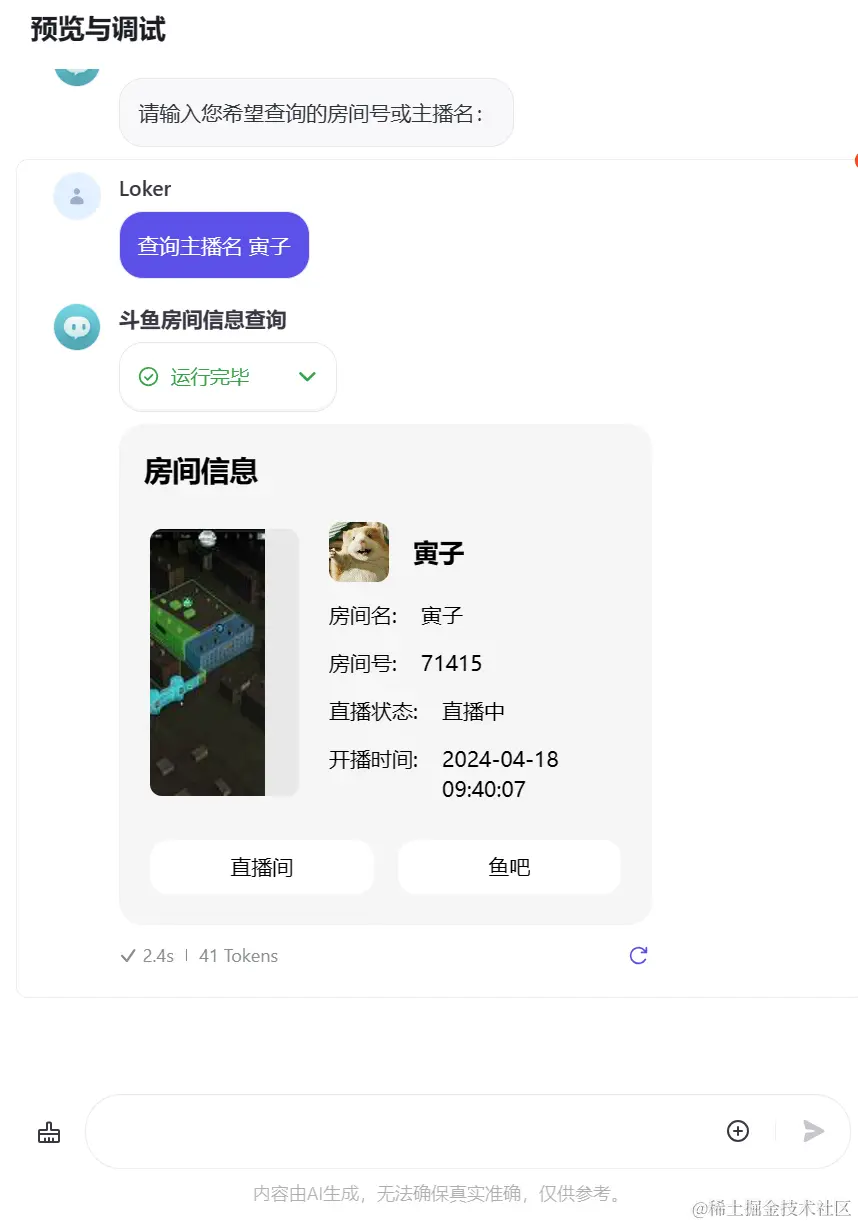
Task: Clear the chat with the broom icon
Action: [x=49, y=1132]
